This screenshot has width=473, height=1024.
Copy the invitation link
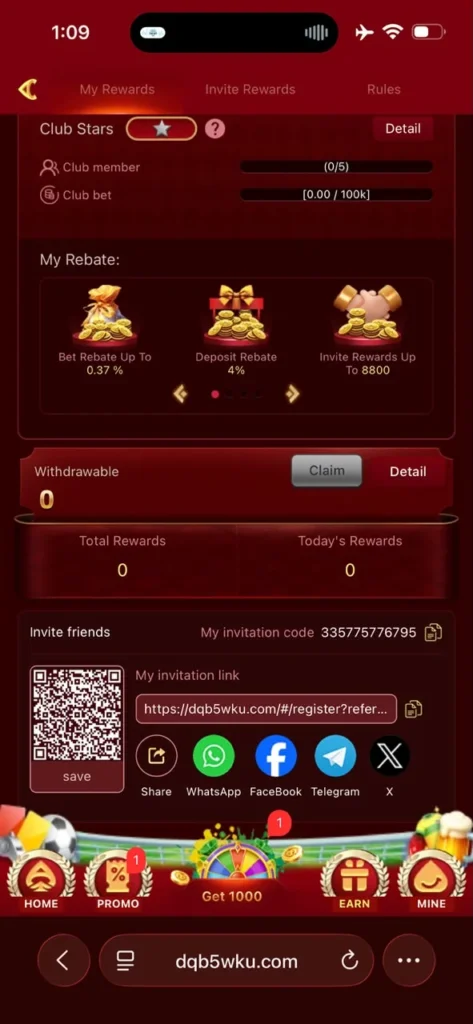click(414, 709)
